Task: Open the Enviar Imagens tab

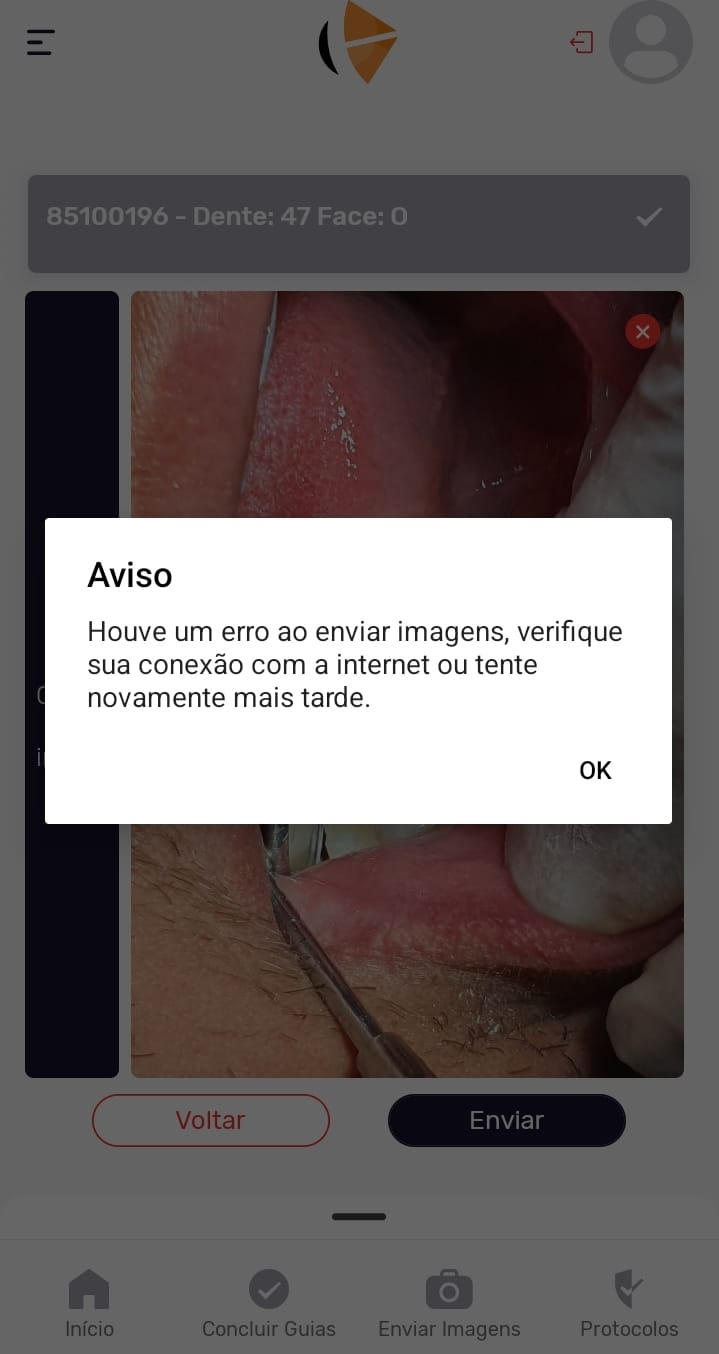Action: pos(449,1303)
